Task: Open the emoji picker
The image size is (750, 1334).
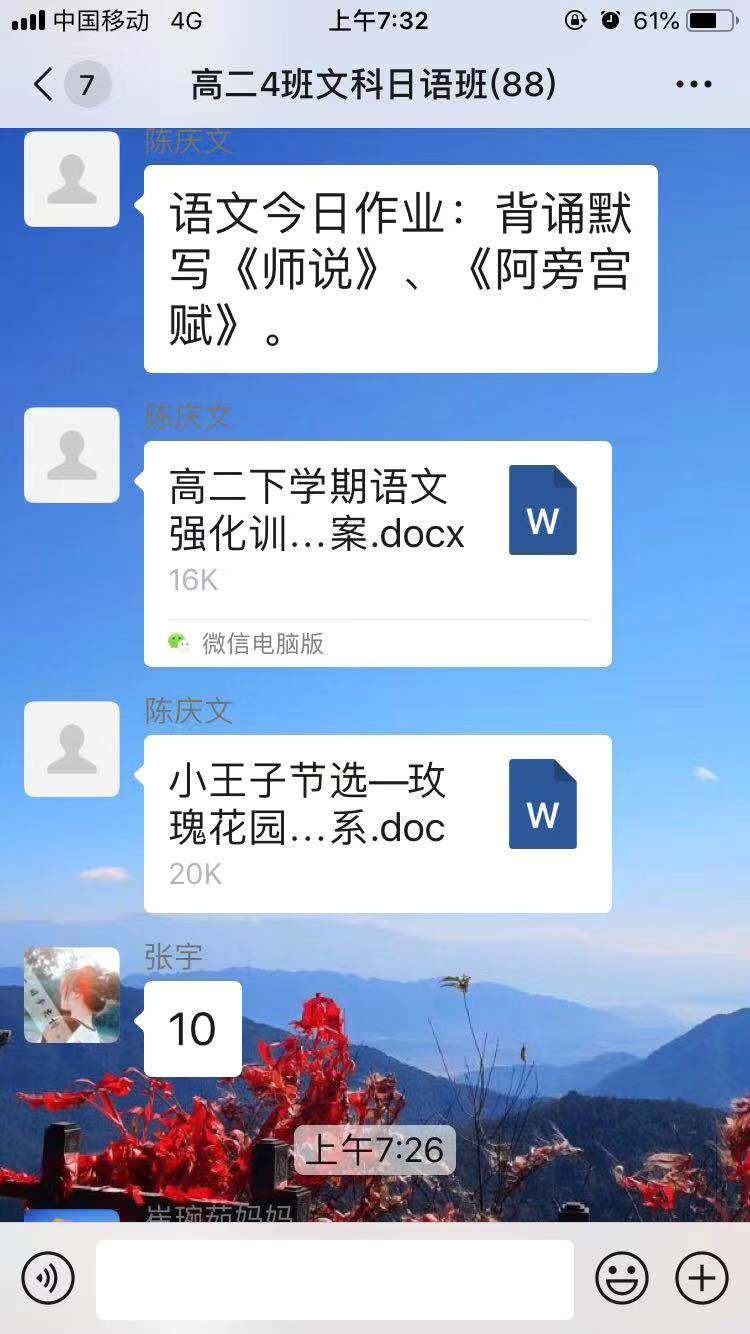Action: [622, 1278]
